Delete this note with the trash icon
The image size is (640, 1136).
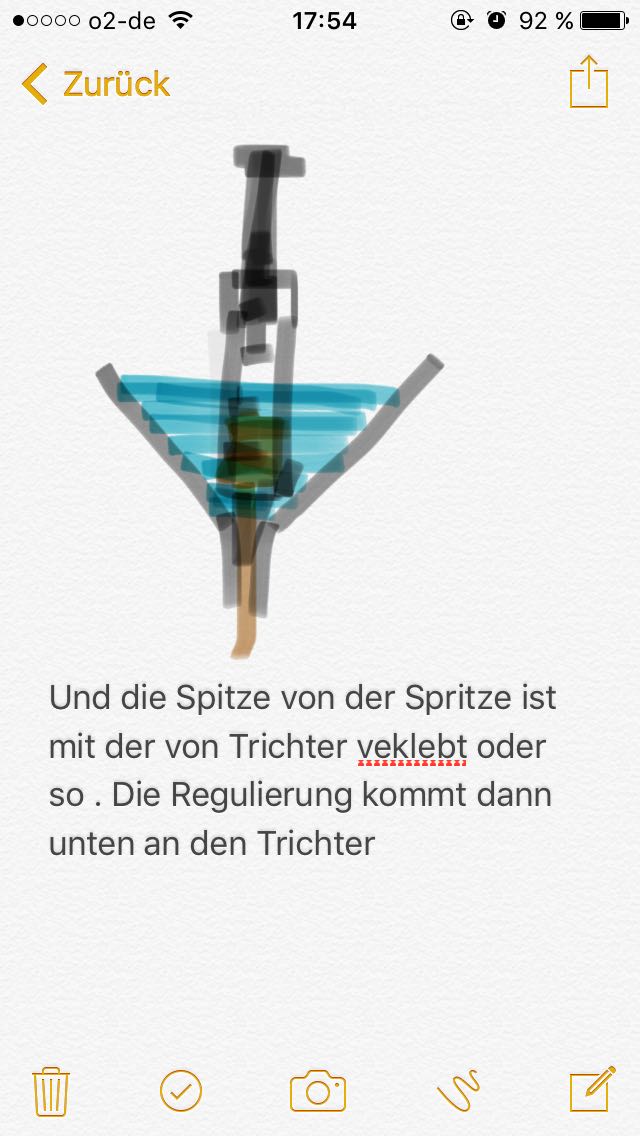point(51,1091)
